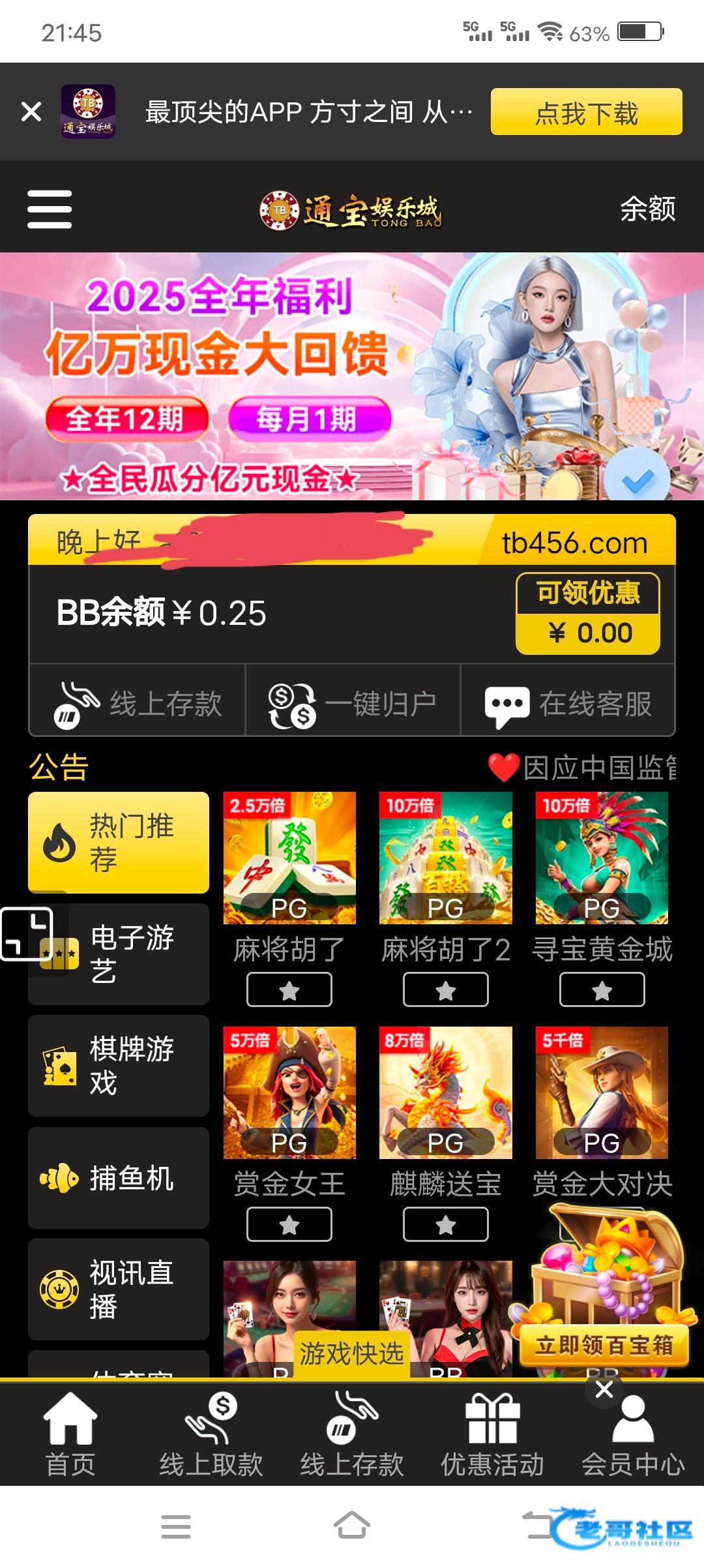Image resolution: width=704 pixels, height=1568 pixels.
Task: Open the 2025全年福利 promo banner
Action: coord(352,376)
